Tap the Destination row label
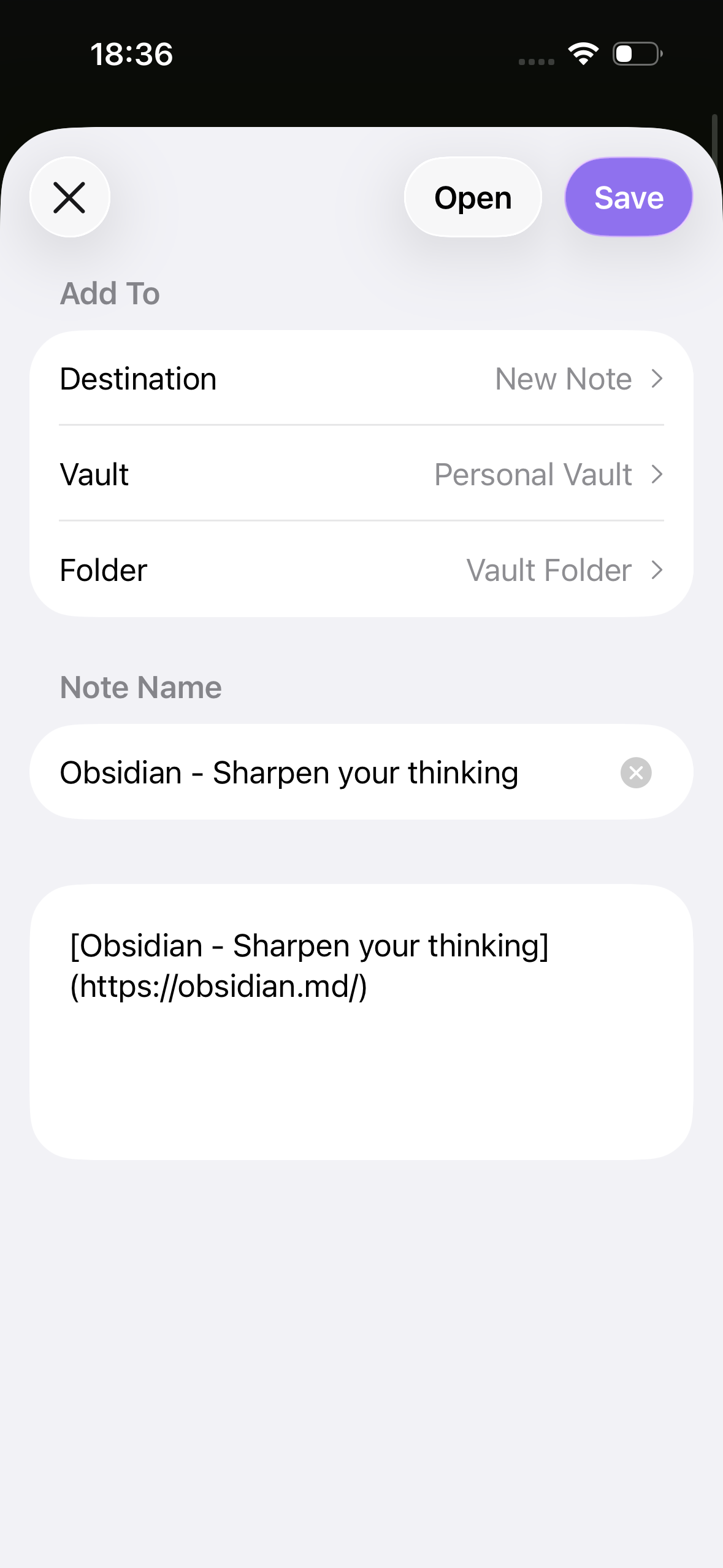Image resolution: width=723 pixels, height=1568 pixels. (137, 379)
